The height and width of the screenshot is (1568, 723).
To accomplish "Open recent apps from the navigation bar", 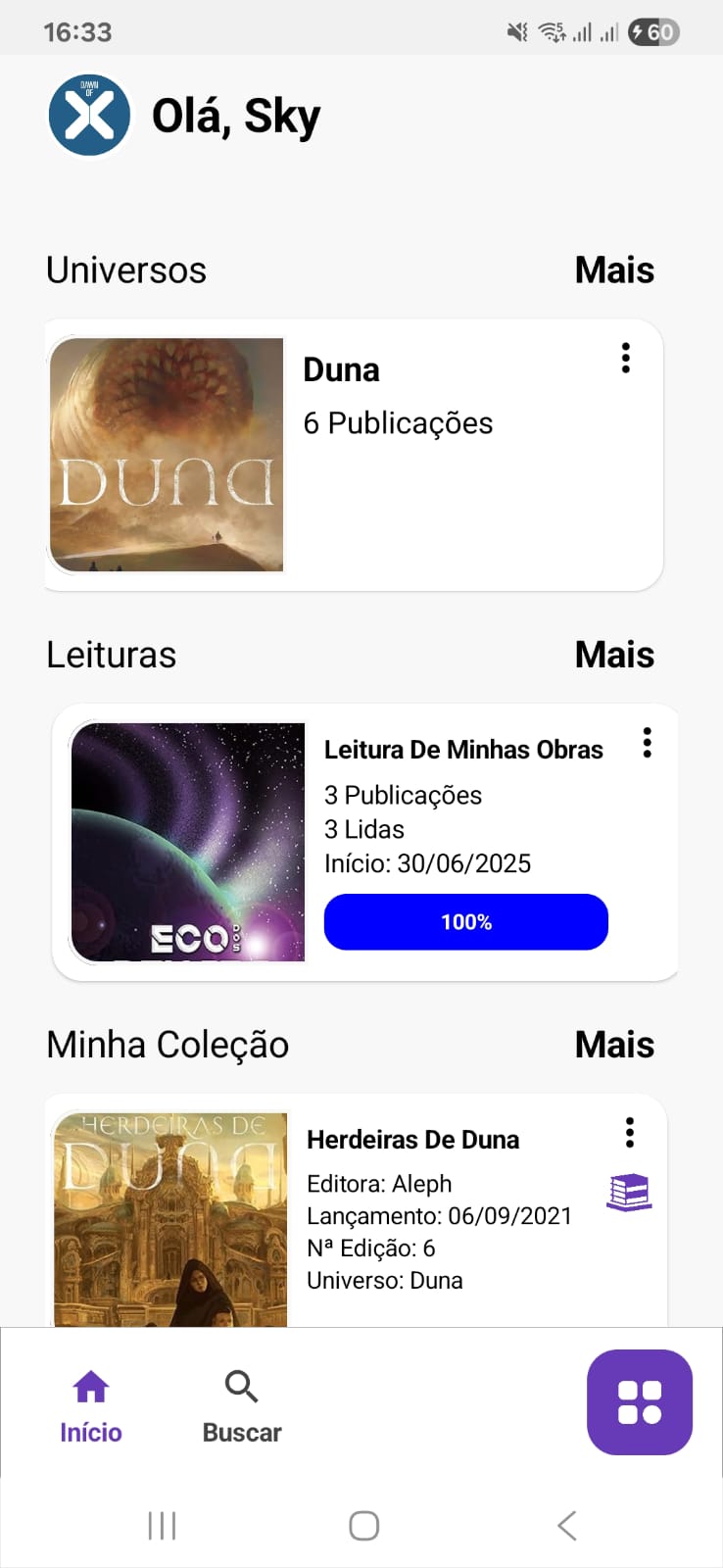I will (162, 1525).
